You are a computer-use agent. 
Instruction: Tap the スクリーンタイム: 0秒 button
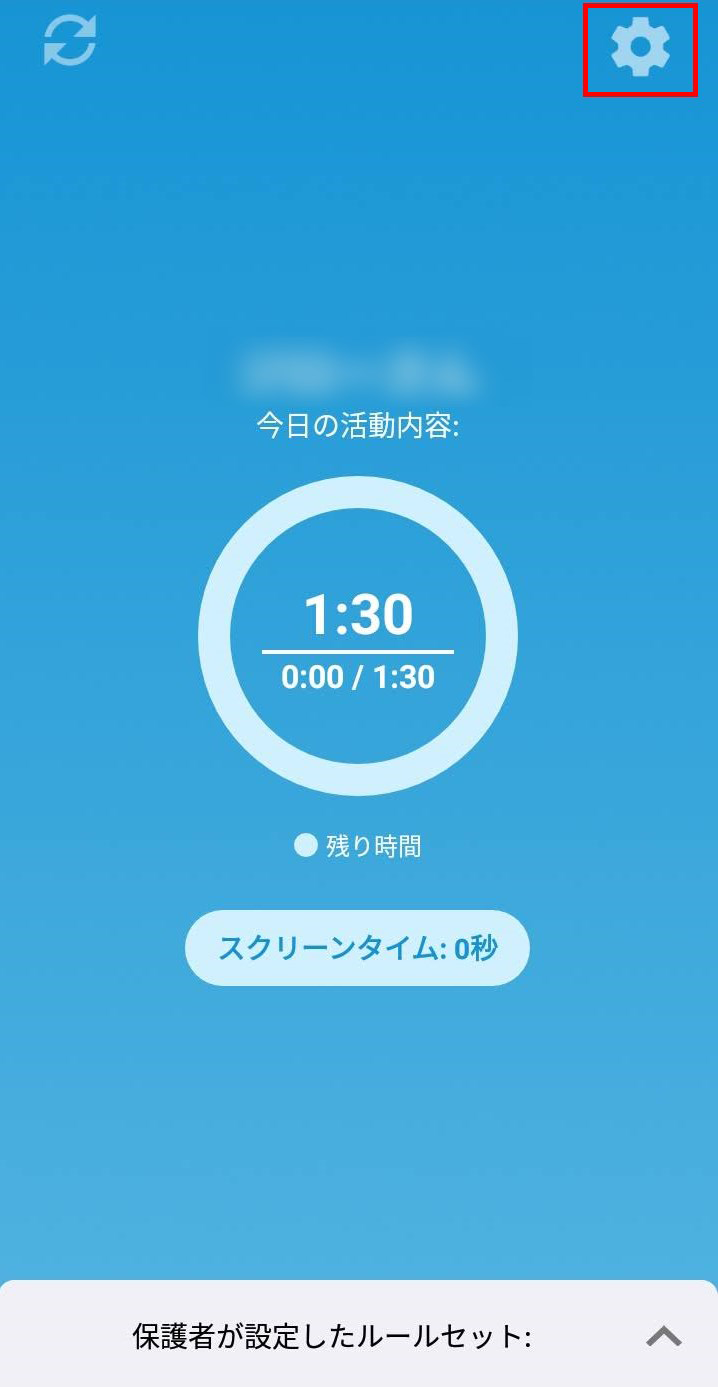[x=357, y=948]
